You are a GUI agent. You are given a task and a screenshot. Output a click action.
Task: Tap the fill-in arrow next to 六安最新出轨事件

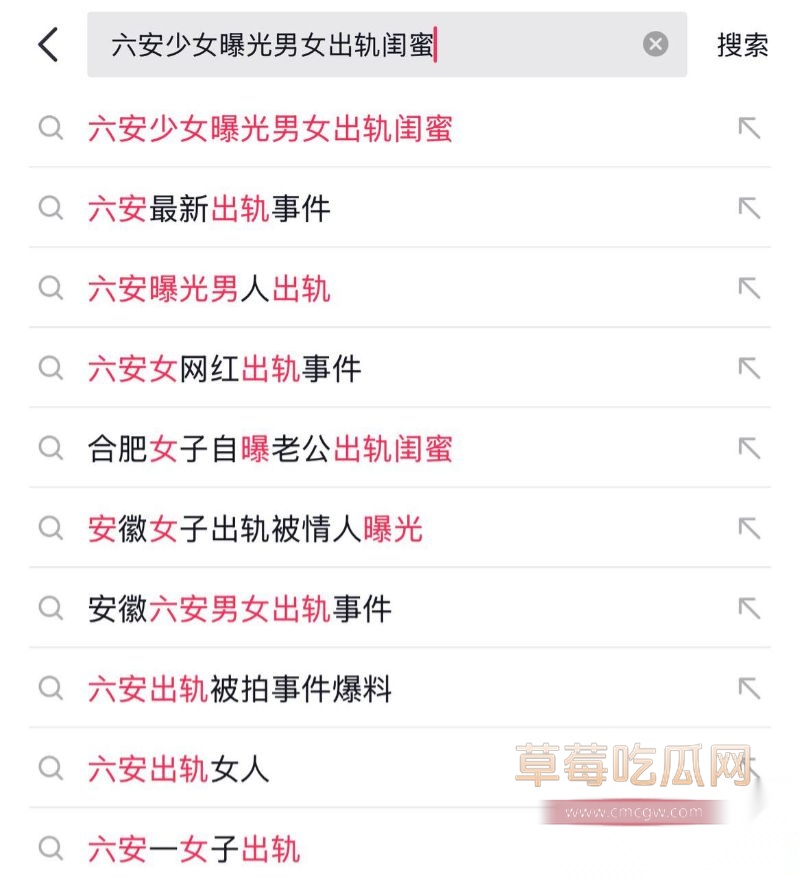tap(747, 209)
